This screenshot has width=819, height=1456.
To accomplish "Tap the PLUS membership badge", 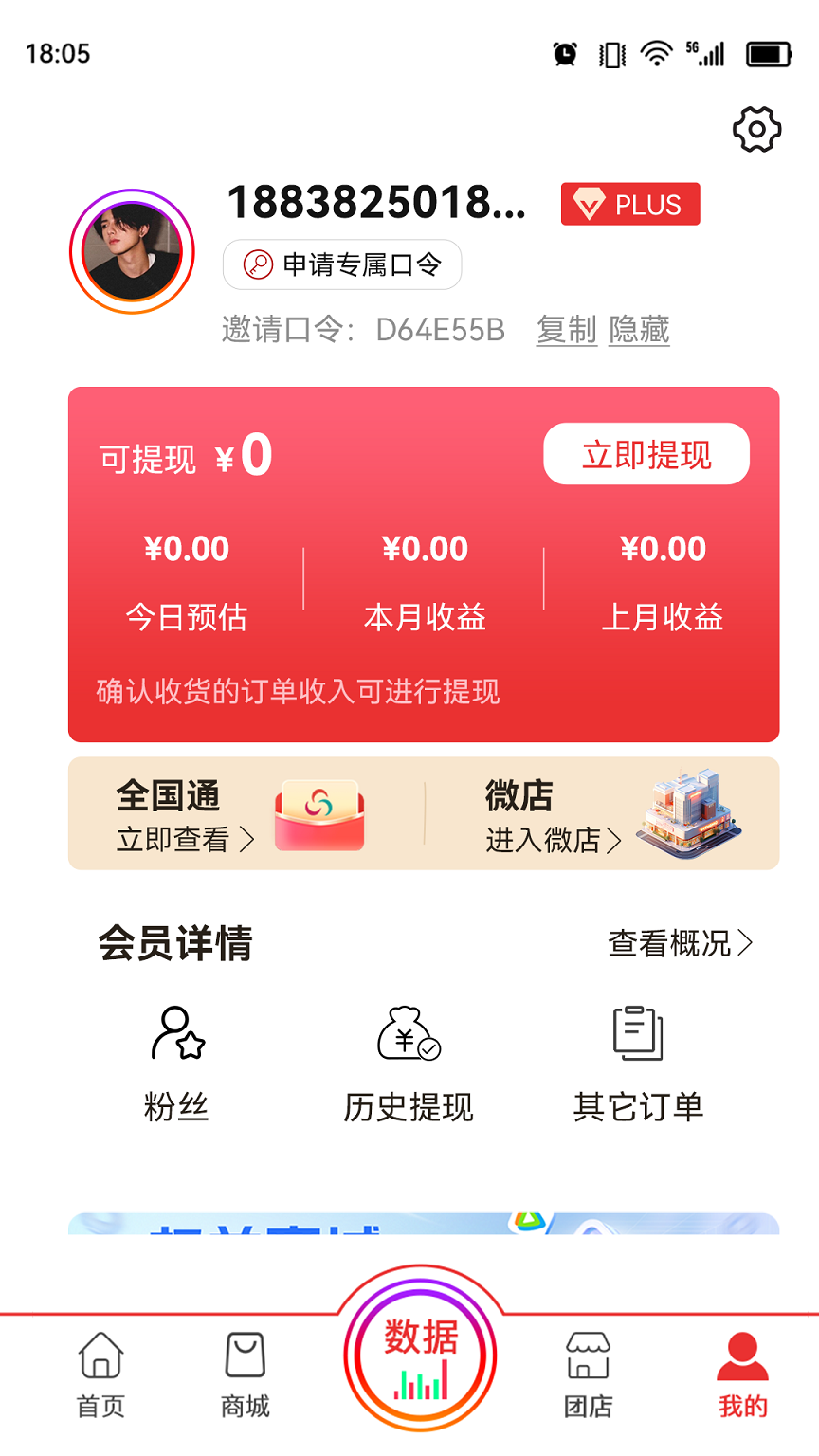I will (629, 204).
